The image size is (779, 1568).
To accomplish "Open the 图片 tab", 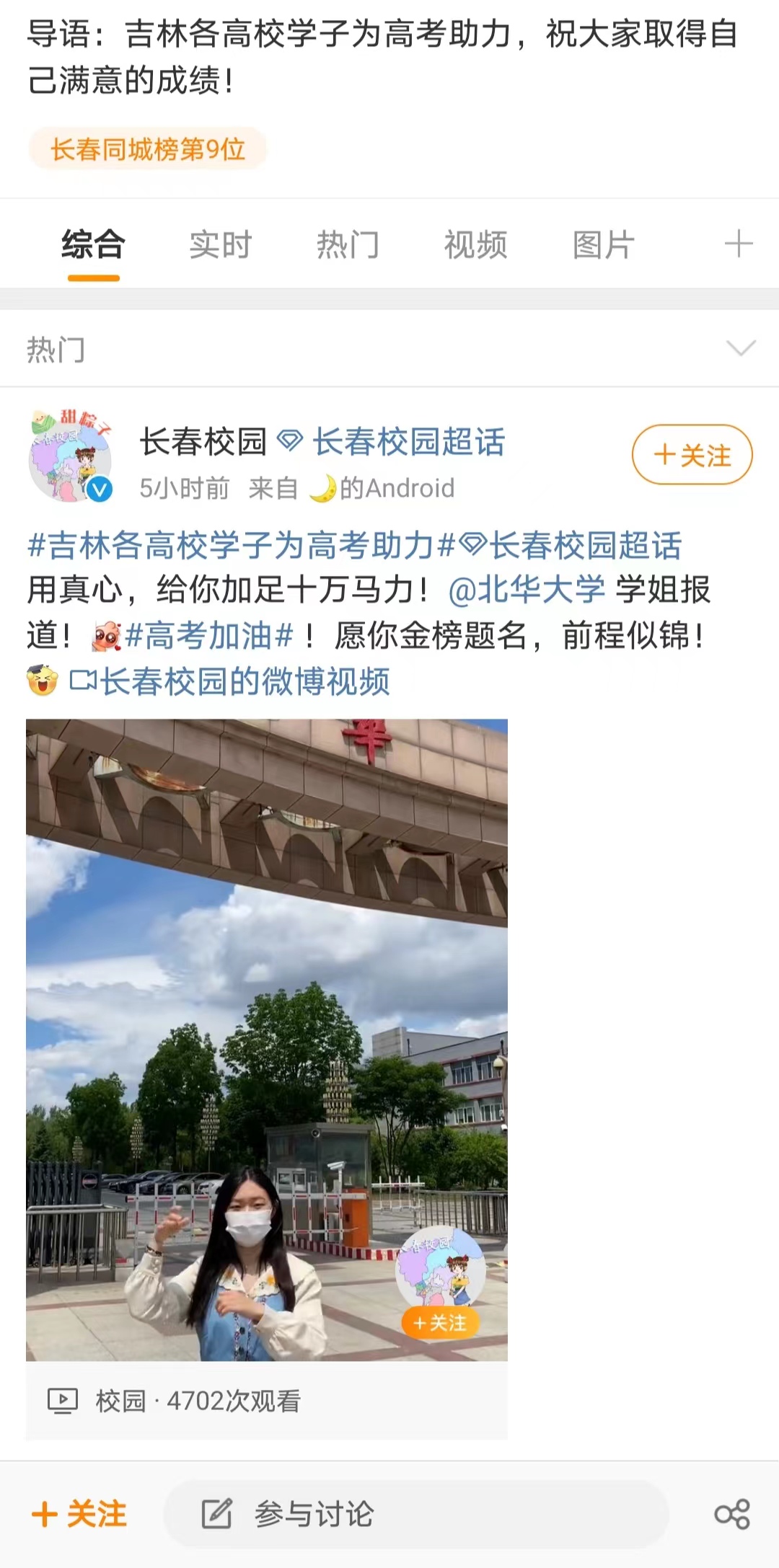I will (603, 244).
